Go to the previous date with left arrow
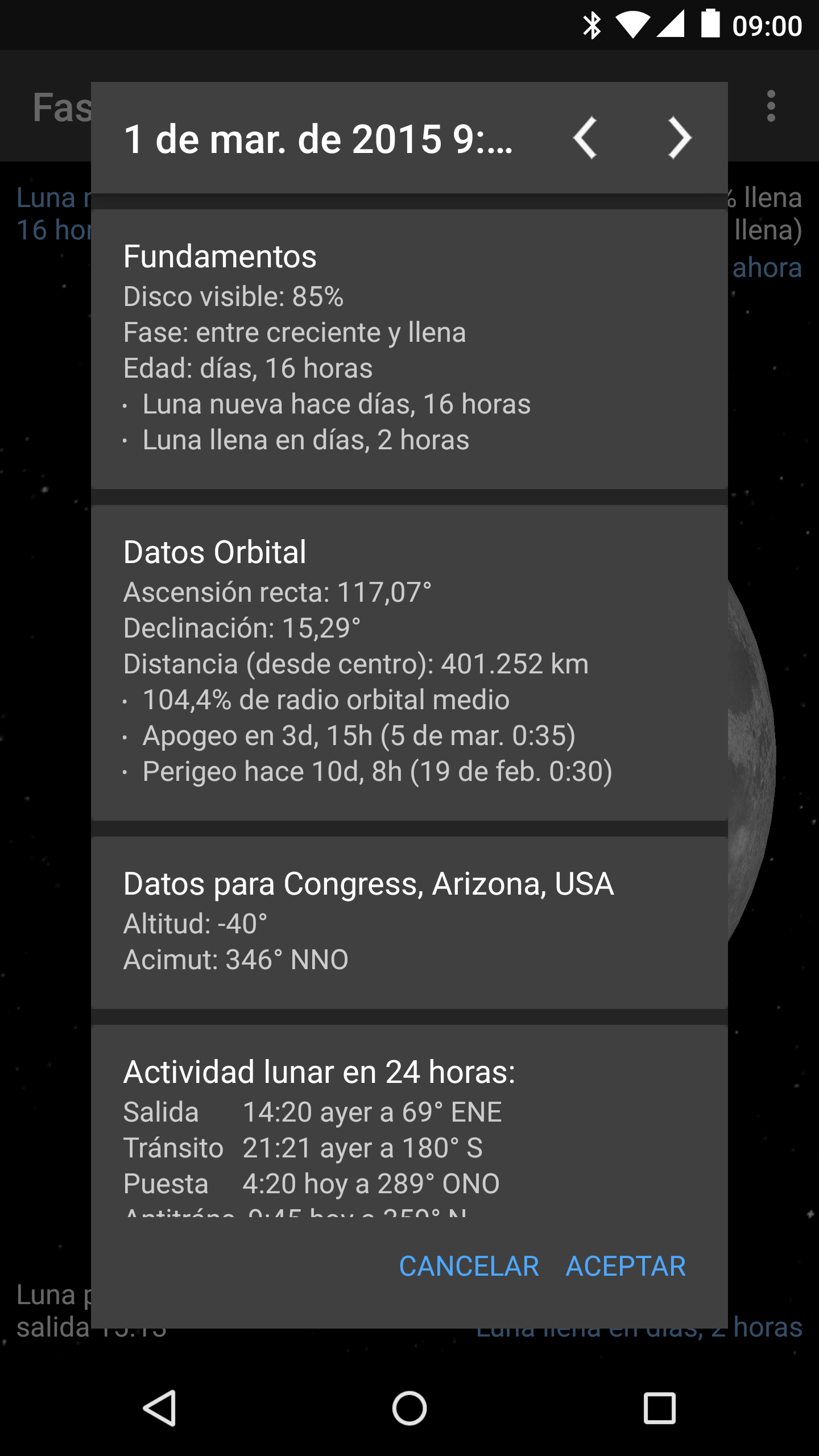Viewport: 819px width, 1456px height. tap(585, 138)
